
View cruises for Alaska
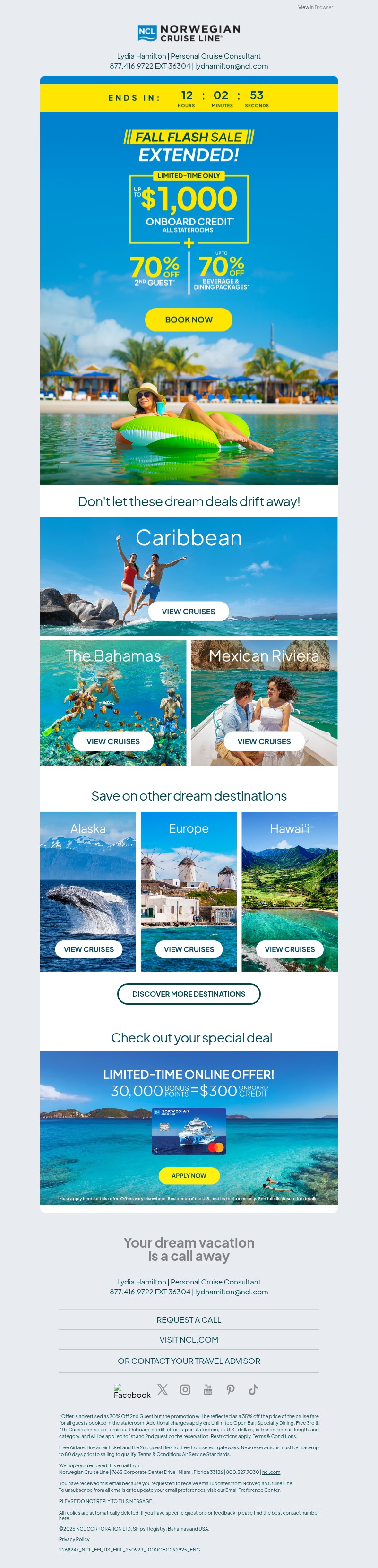89,949
